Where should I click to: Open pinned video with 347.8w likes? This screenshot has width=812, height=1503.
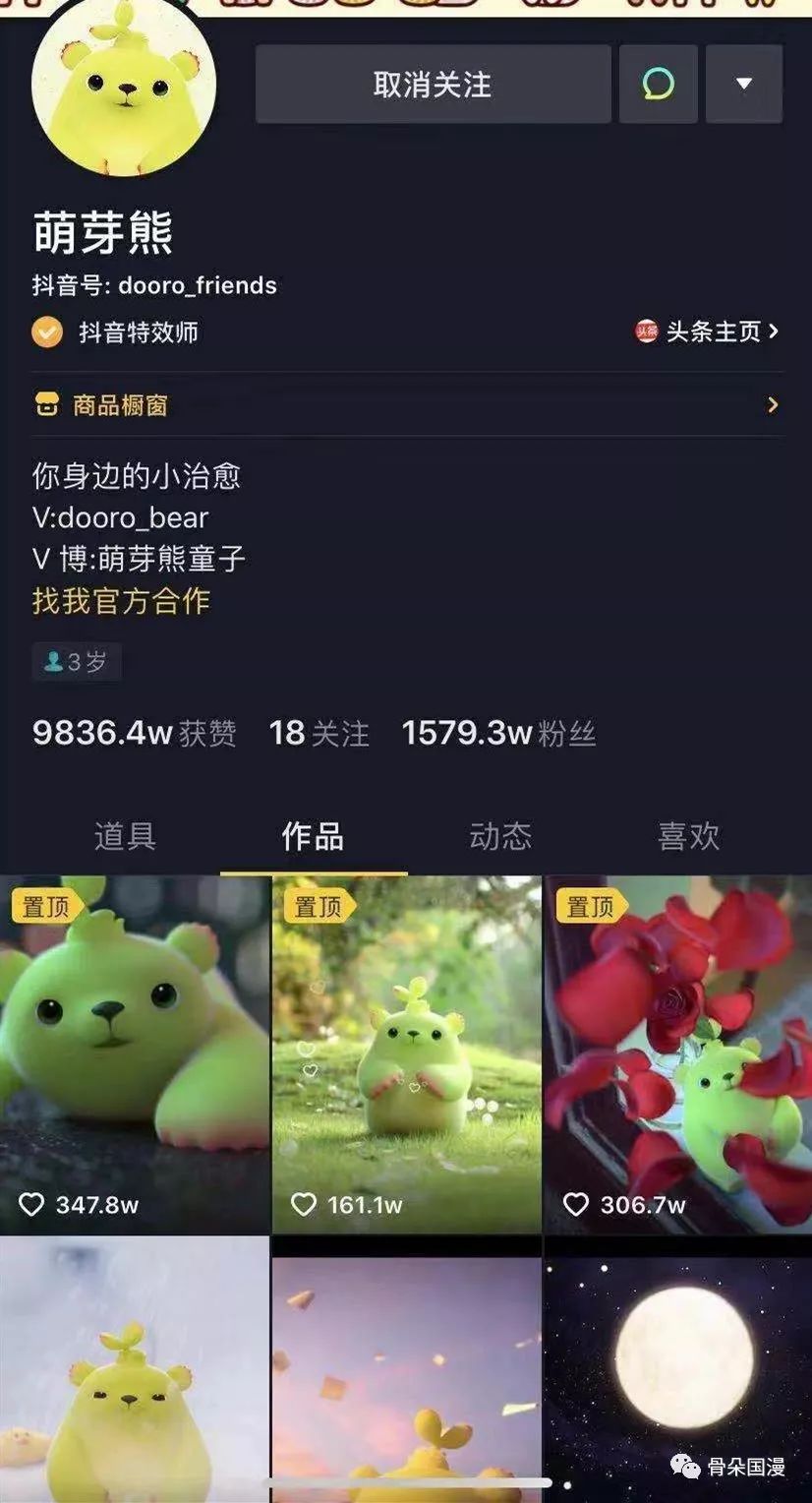tap(134, 1054)
